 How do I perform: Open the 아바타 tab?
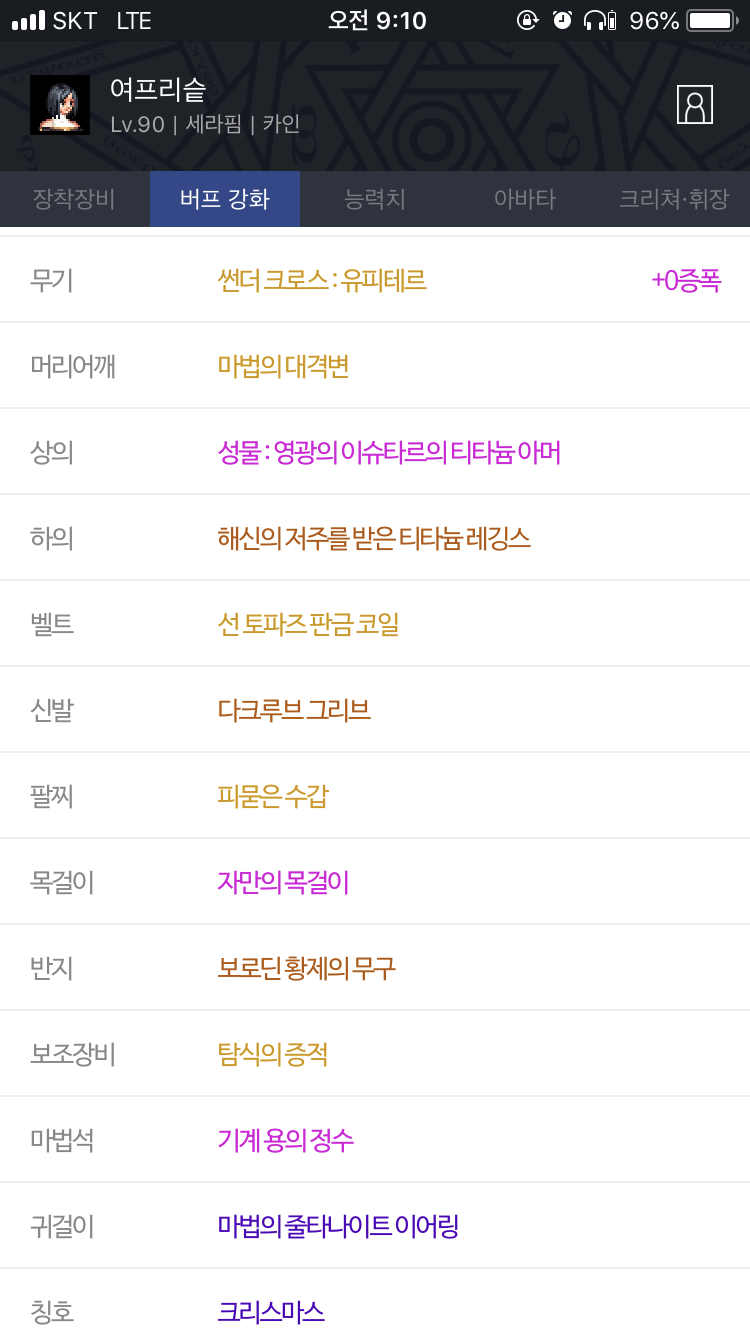[x=525, y=199]
